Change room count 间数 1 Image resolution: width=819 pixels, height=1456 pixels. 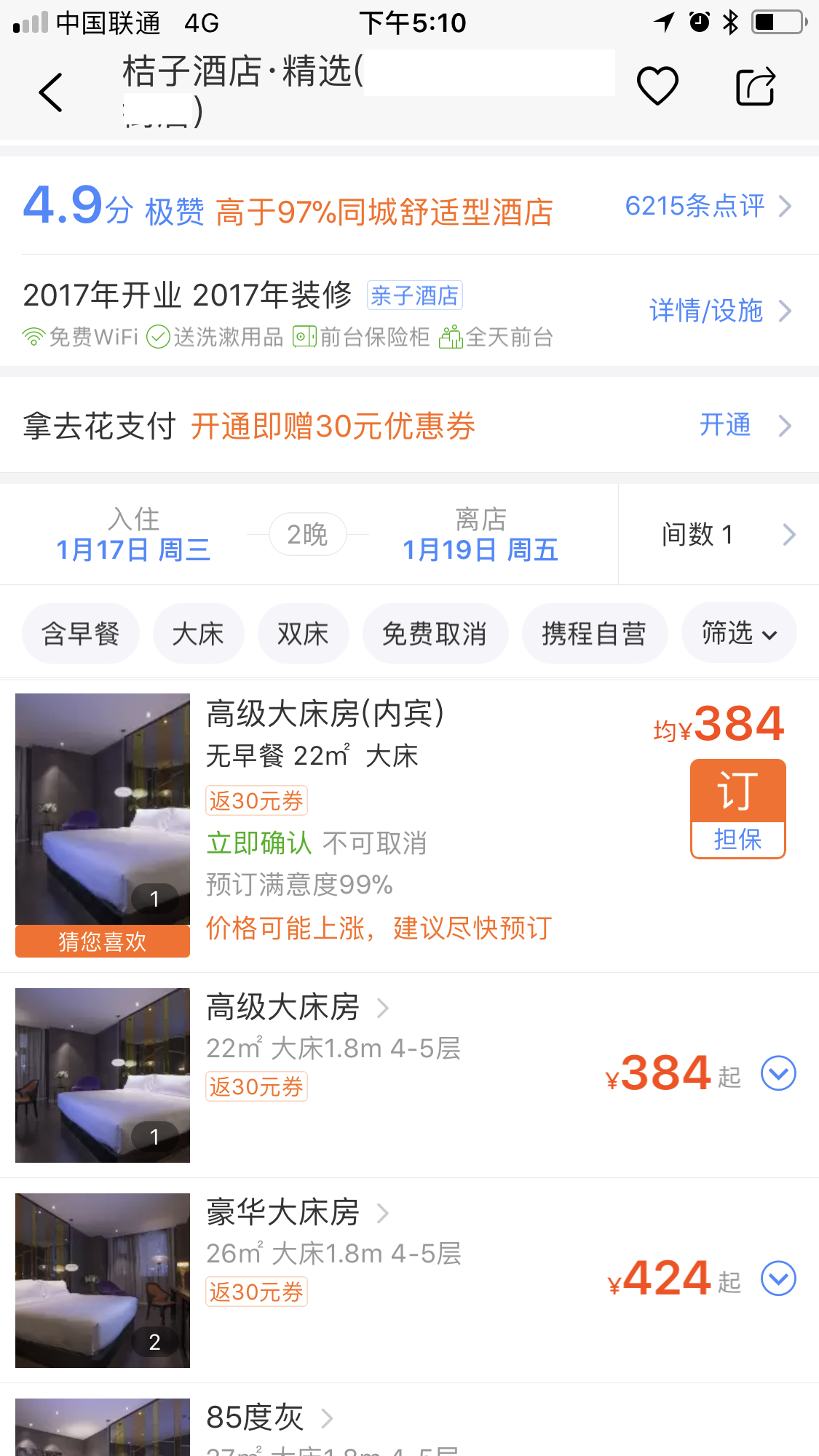(719, 535)
